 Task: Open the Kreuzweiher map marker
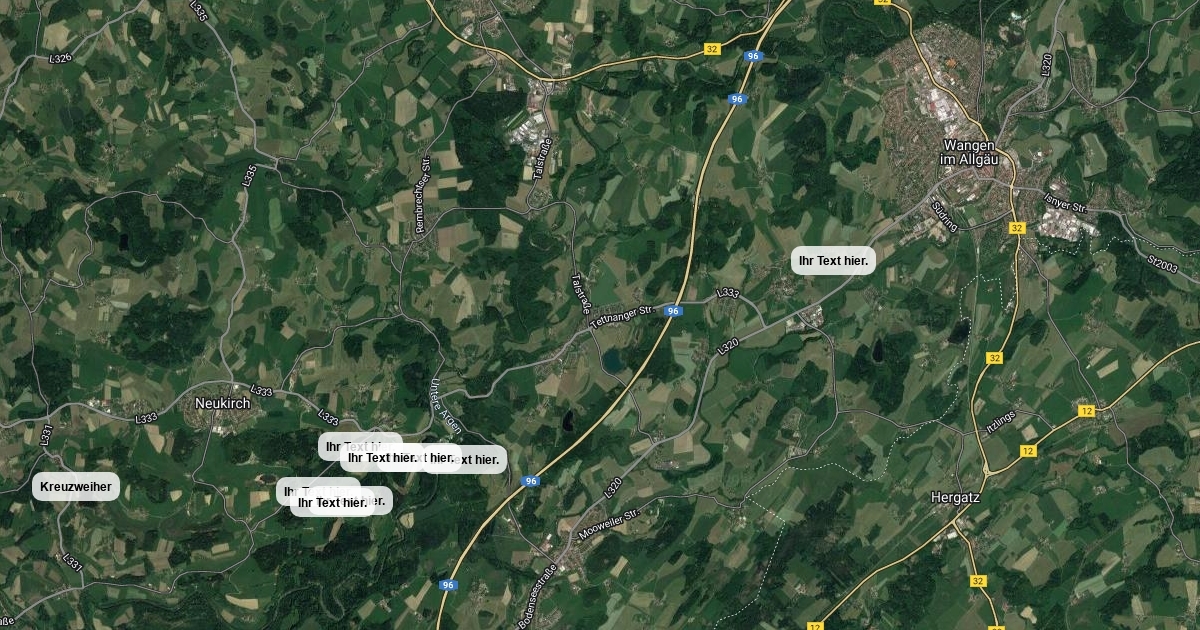coord(76,487)
